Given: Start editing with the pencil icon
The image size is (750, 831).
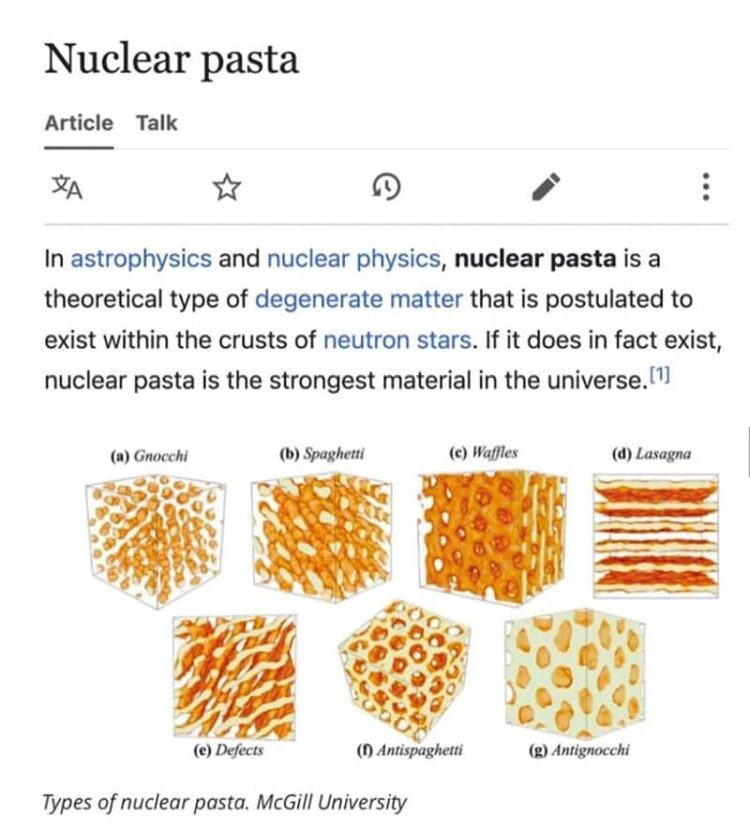Looking at the screenshot, I should [545, 186].
